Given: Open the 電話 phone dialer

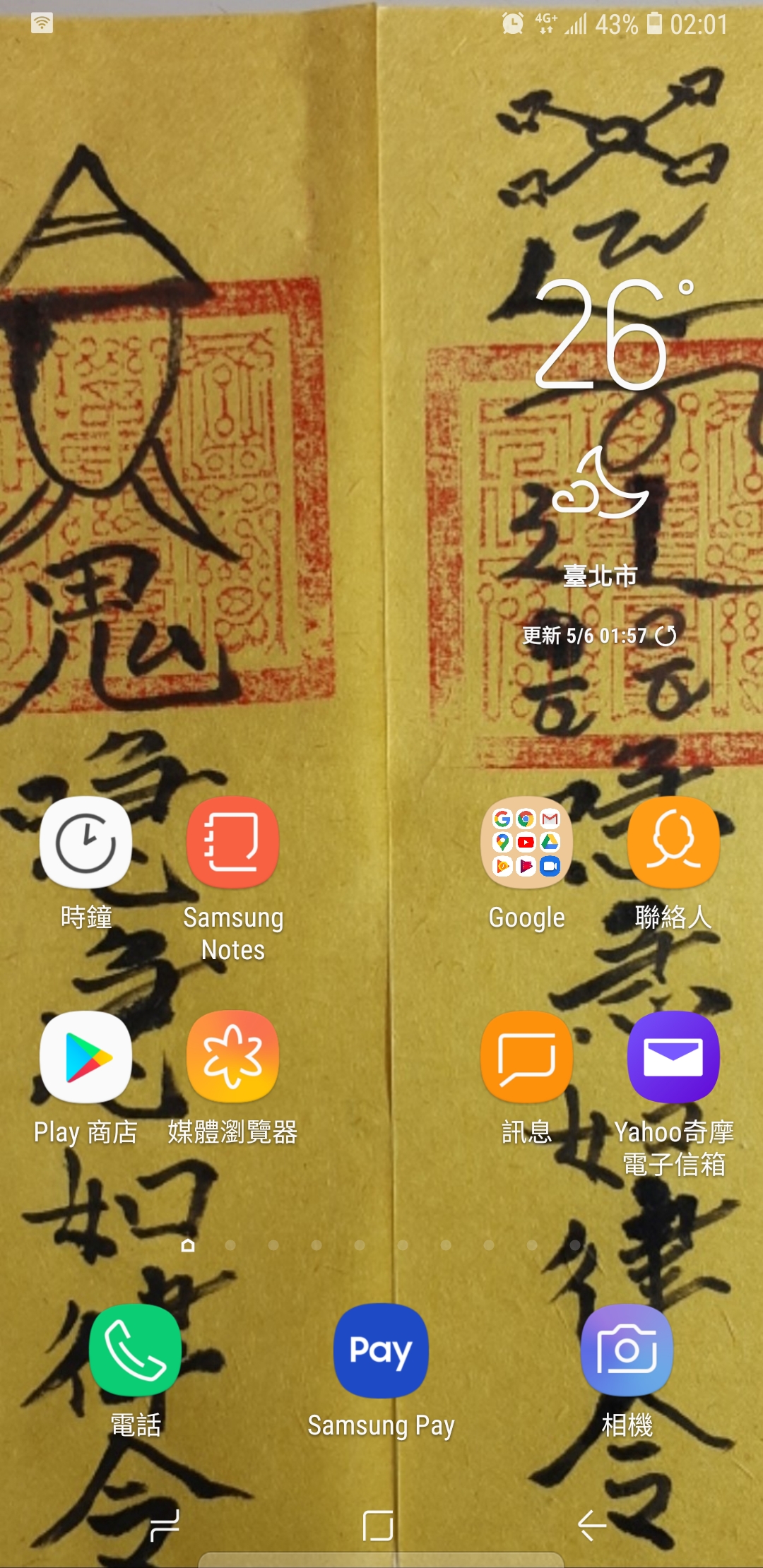Looking at the screenshot, I should (x=135, y=1350).
